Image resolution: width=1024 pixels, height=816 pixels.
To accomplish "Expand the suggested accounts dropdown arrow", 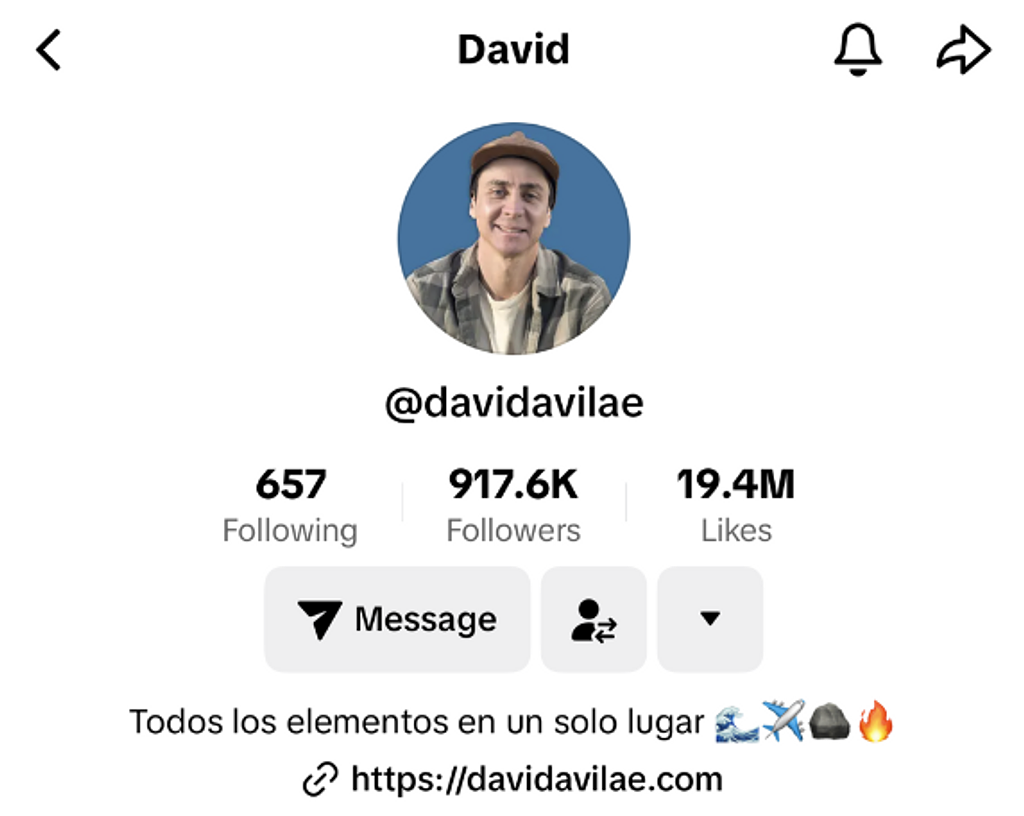I will [x=710, y=619].
